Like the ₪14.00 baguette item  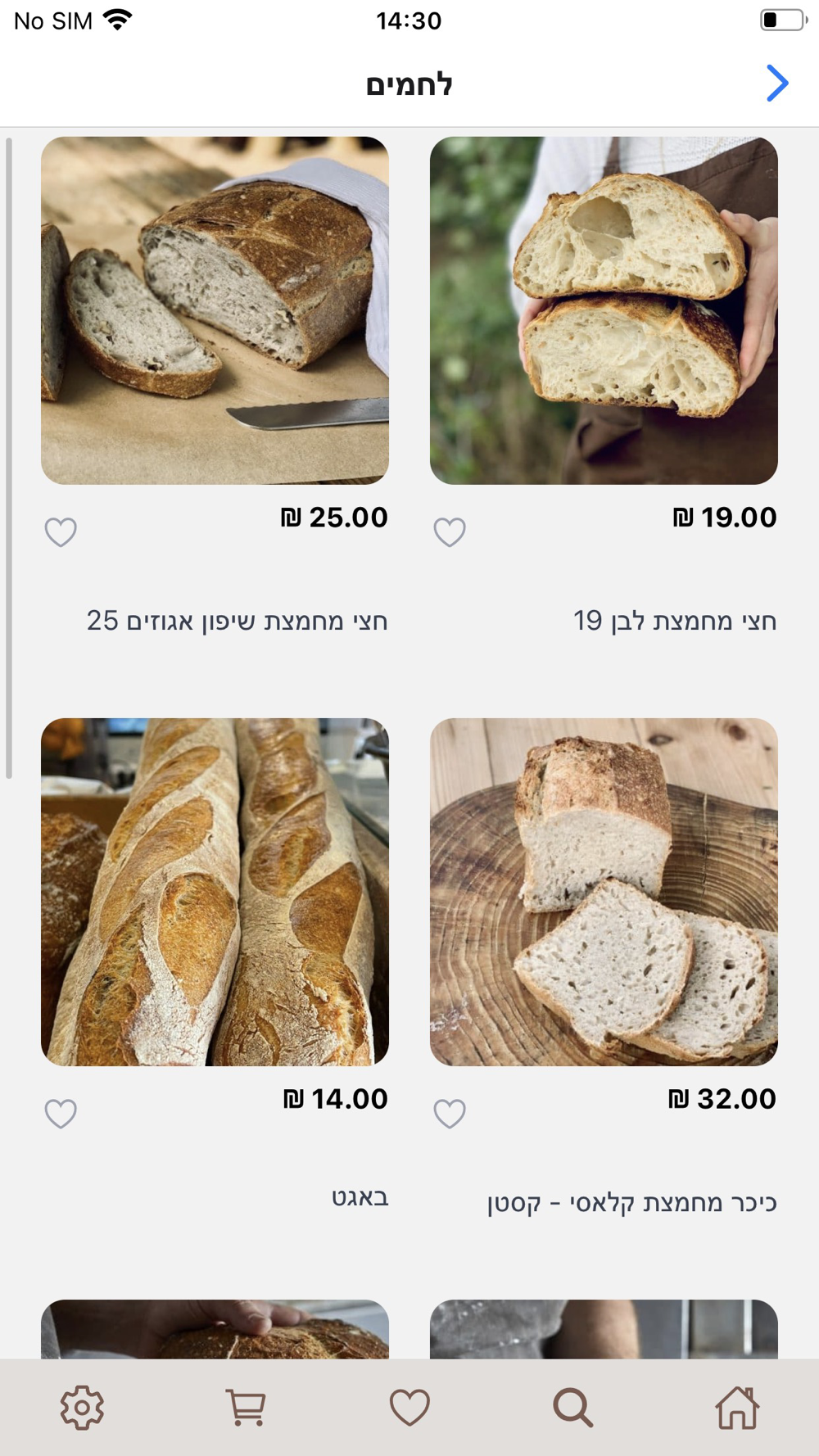coord(61,1114)
